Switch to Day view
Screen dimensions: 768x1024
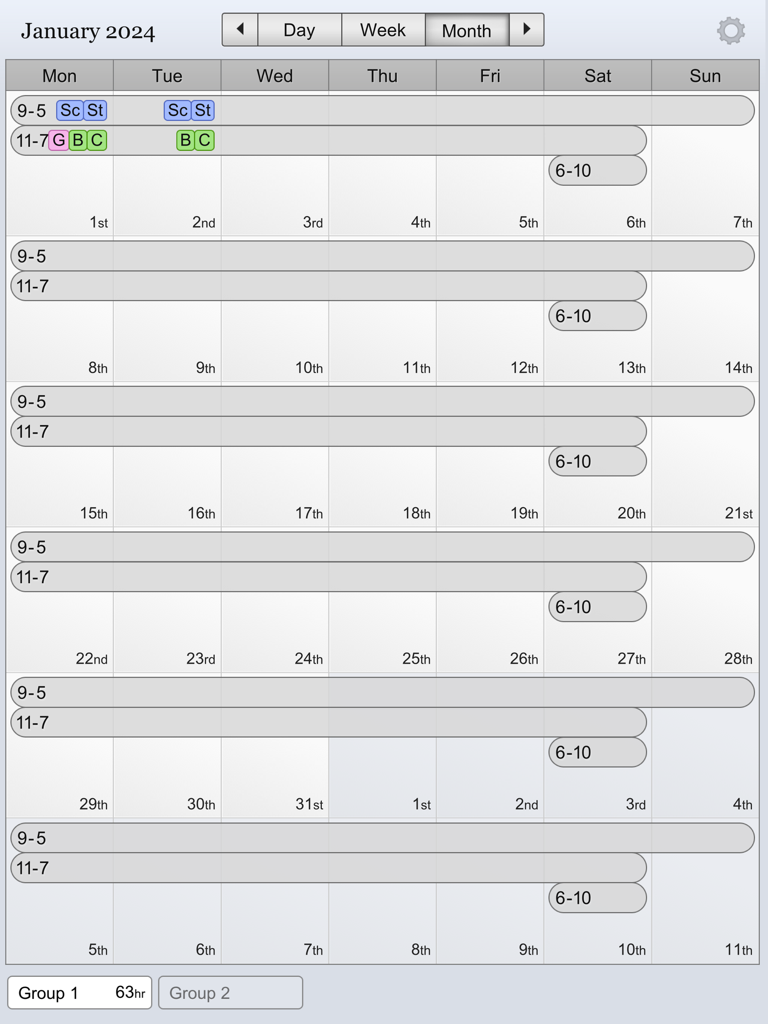tap(300, 30)
